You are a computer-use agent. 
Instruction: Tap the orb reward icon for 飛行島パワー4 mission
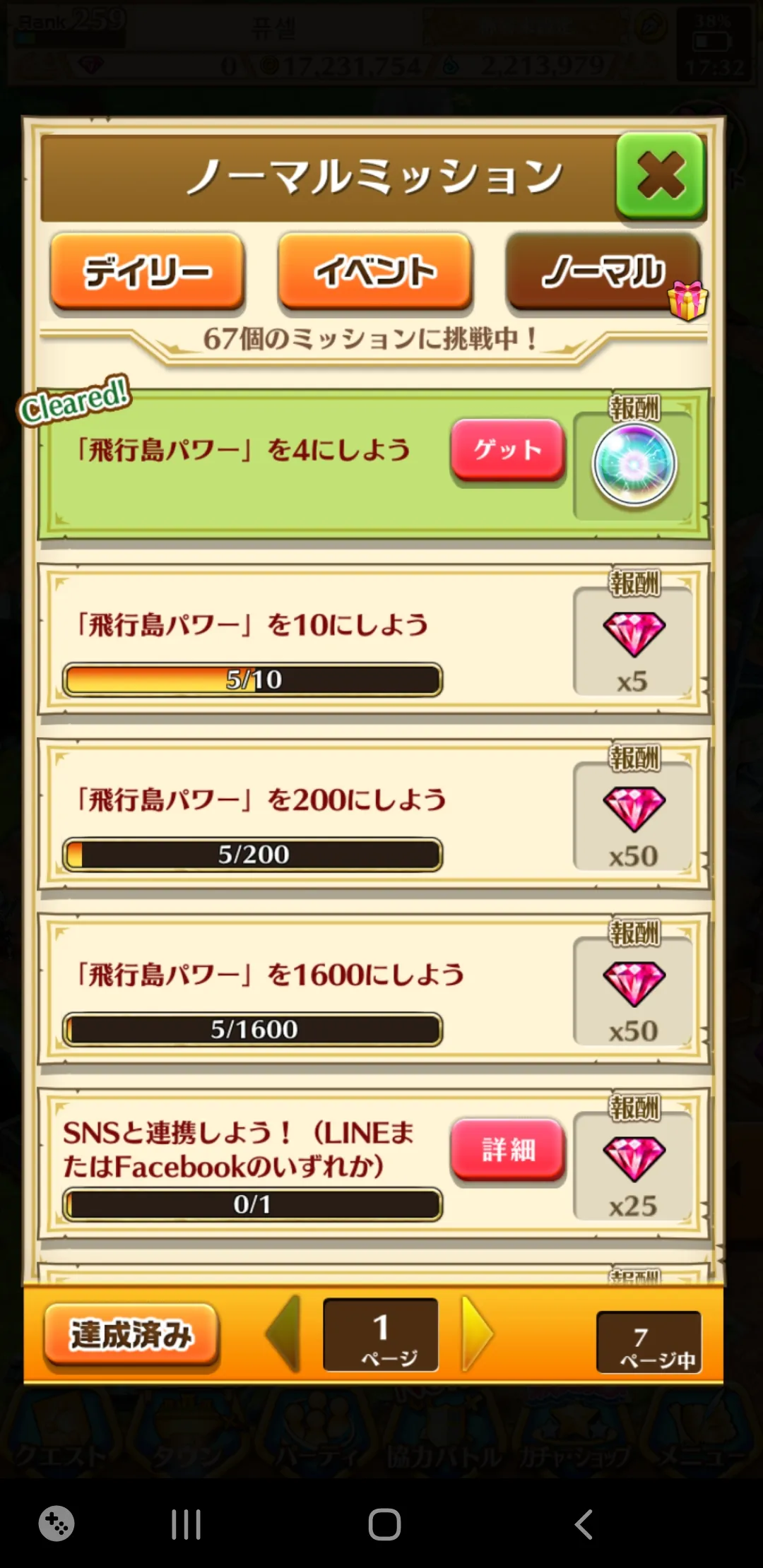coord(634,465)
